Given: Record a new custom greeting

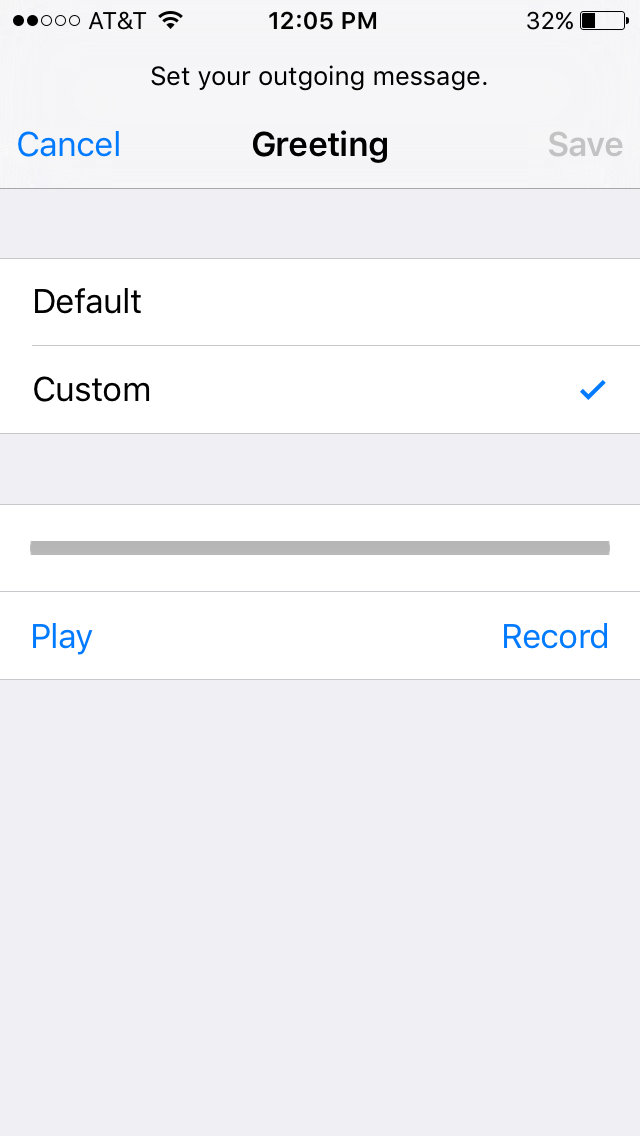Looking at the screenshot, I should [555, 637].
